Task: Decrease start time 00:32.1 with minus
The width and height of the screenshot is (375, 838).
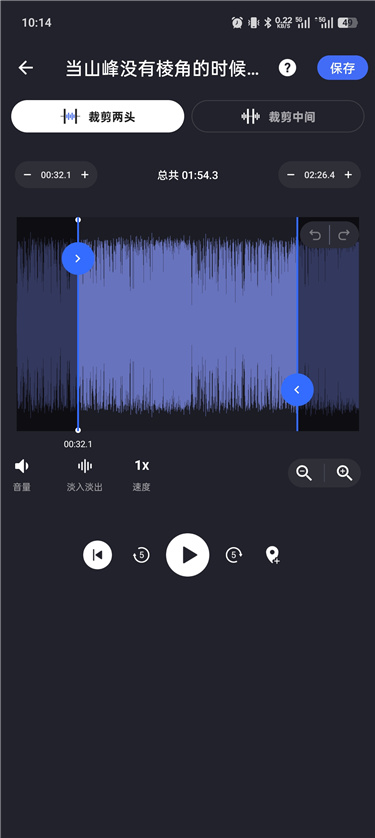Action: 28,175
